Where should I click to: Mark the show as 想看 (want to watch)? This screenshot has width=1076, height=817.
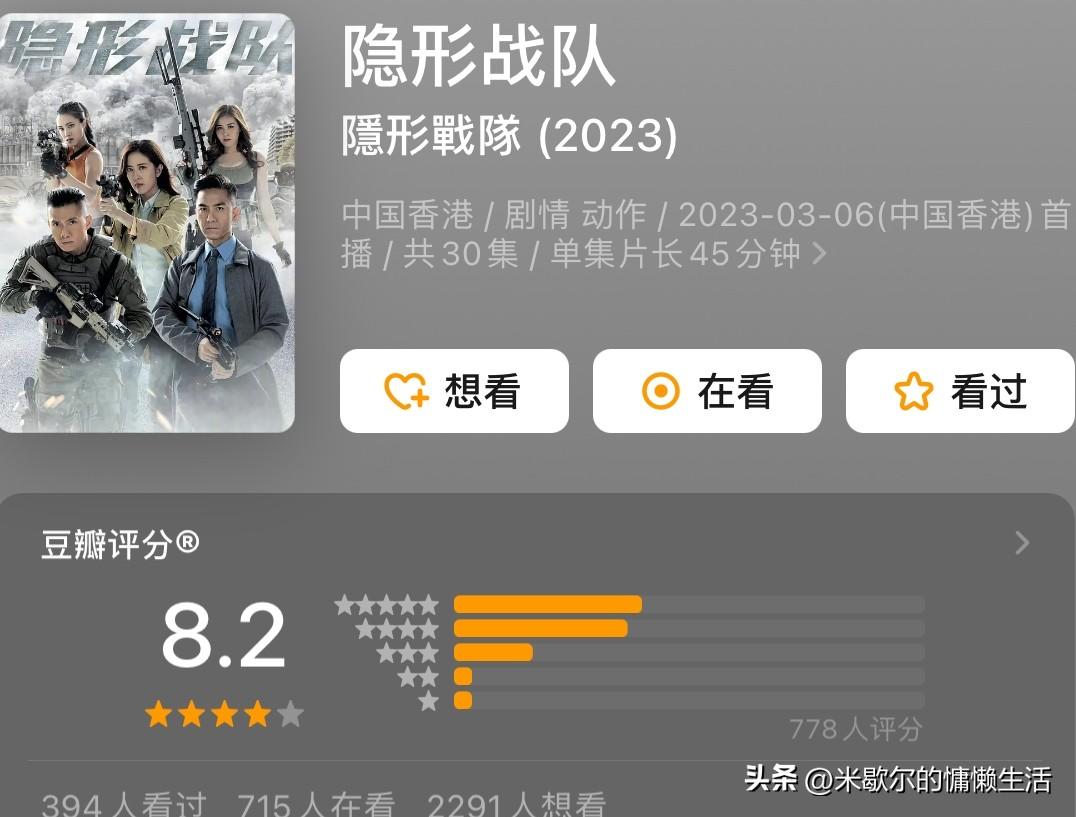(454, 391)
